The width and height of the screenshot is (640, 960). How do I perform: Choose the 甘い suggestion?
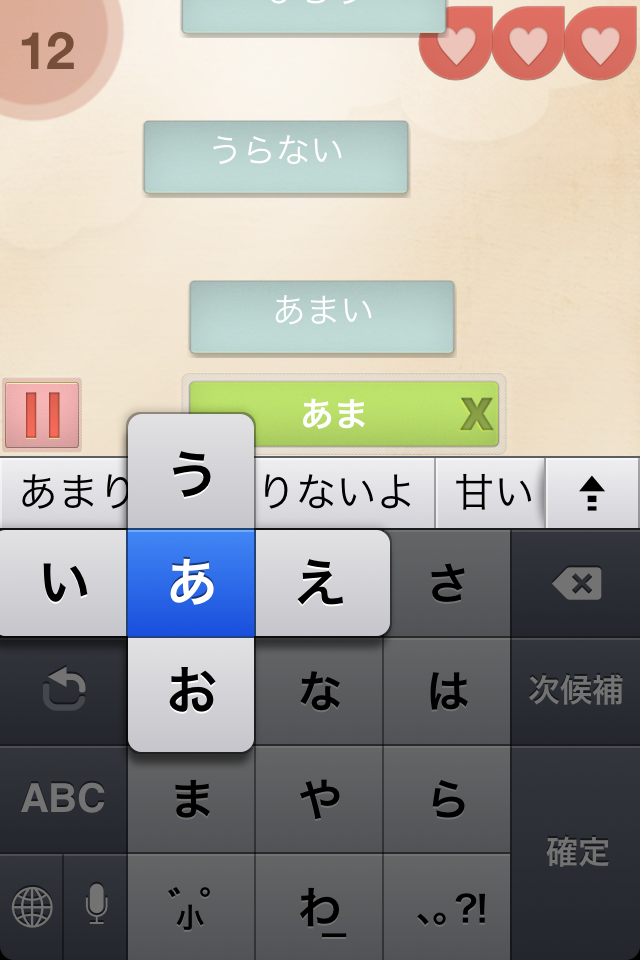coord(492,492)
